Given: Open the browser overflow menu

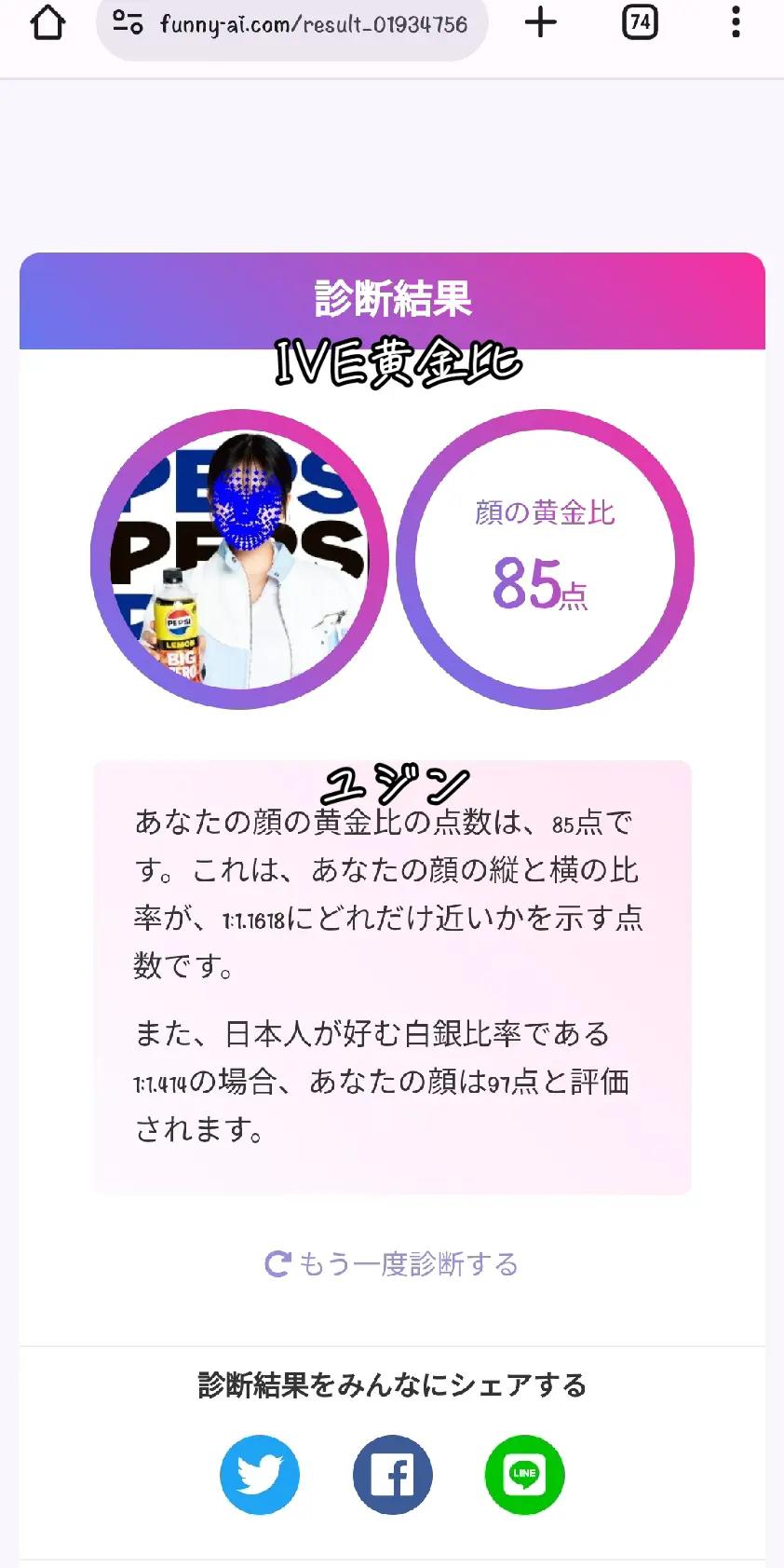Looking at the screenshot, I should point(736,22).
